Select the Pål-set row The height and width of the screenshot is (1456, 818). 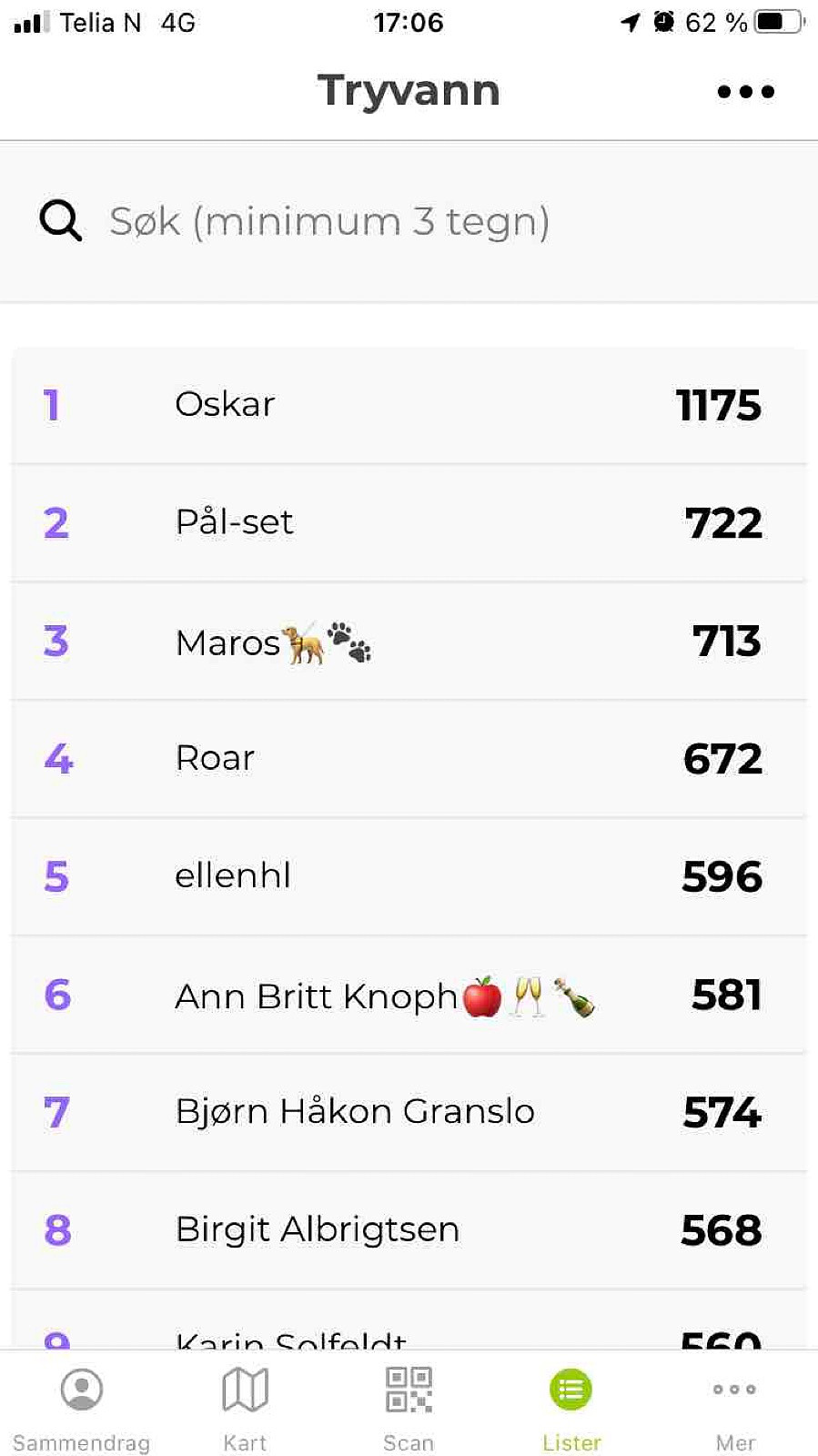[409, 523]
